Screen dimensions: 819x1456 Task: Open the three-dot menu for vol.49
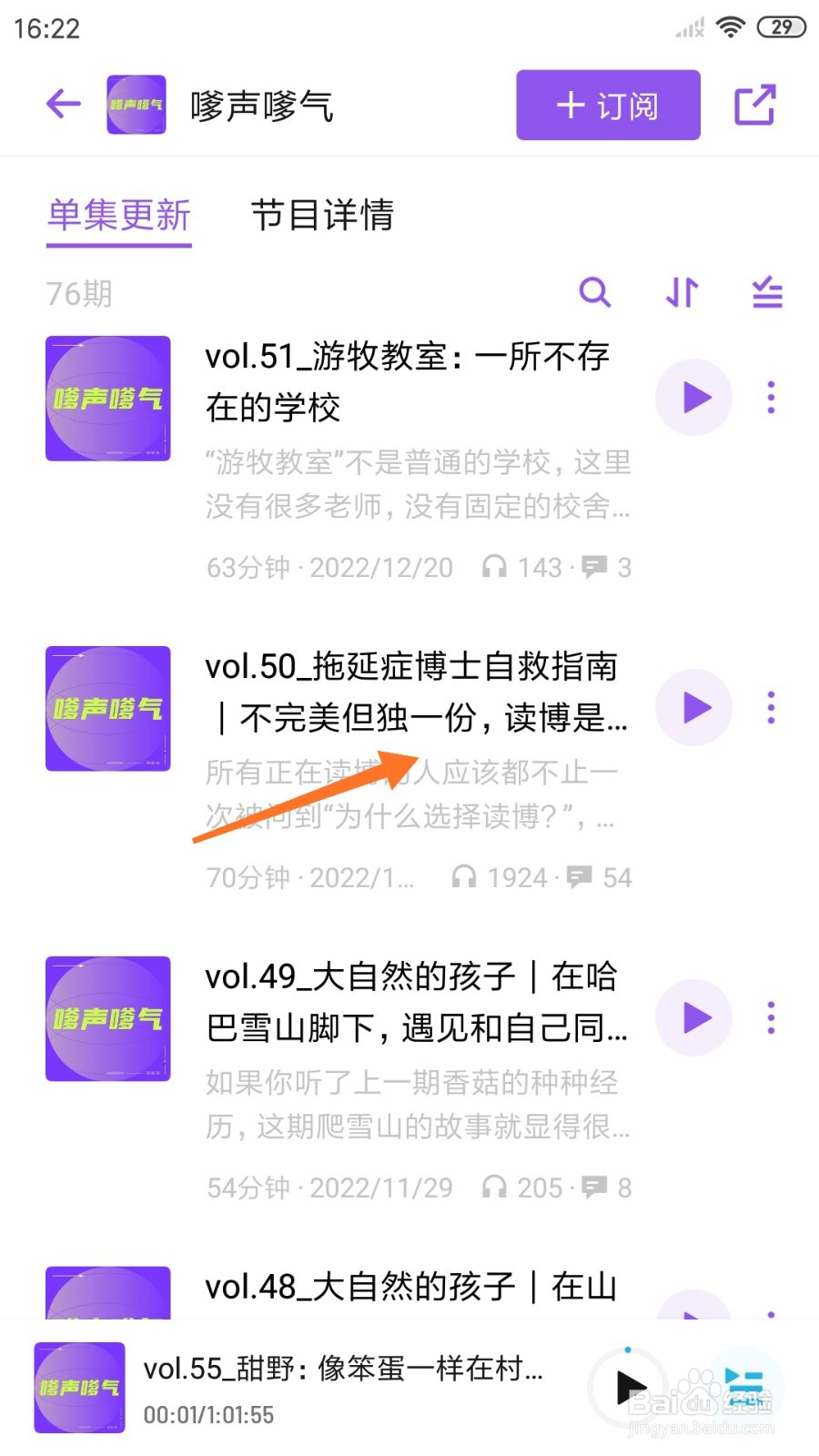pyautogui.click(x=771, y=1018)
